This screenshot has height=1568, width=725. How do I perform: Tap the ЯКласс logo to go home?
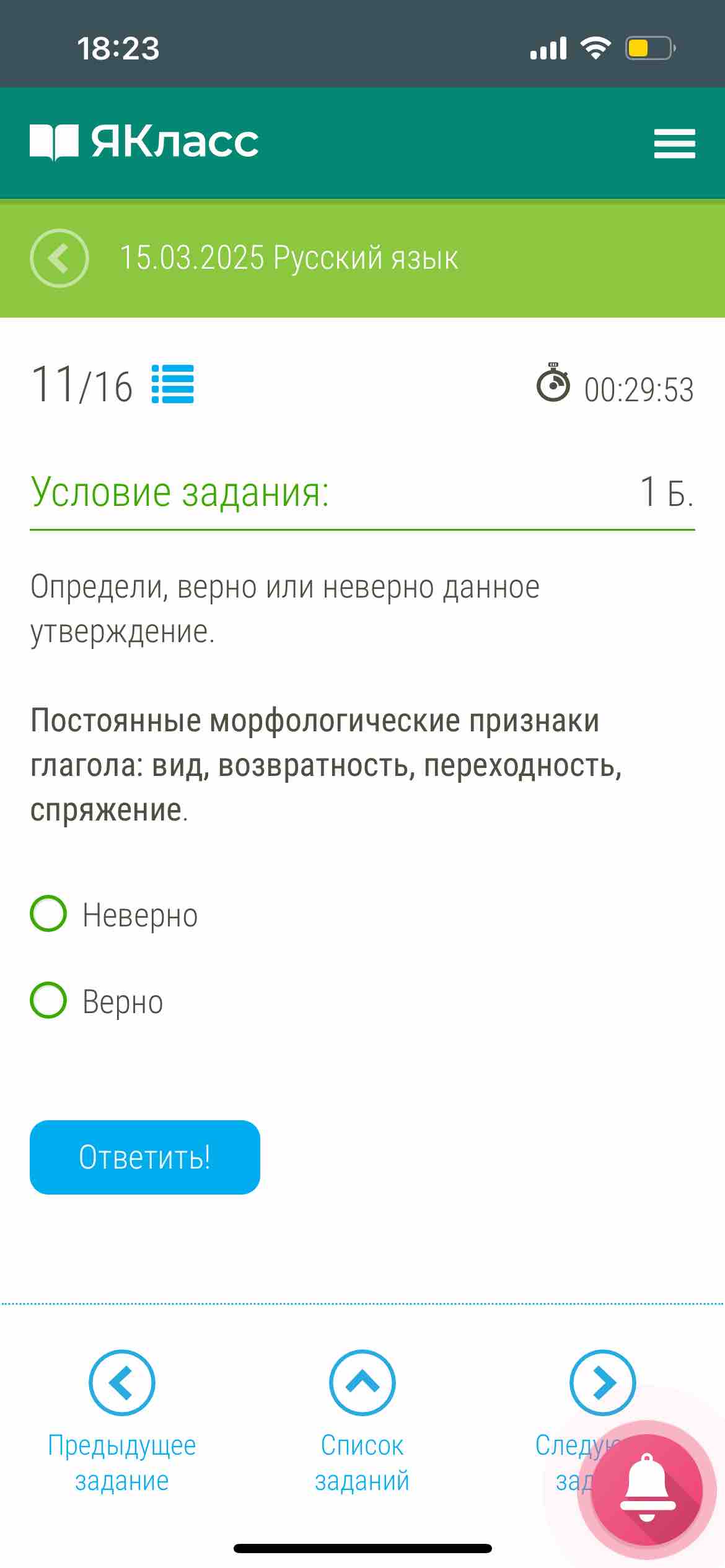pyautogui.click(x=144, y=142)
